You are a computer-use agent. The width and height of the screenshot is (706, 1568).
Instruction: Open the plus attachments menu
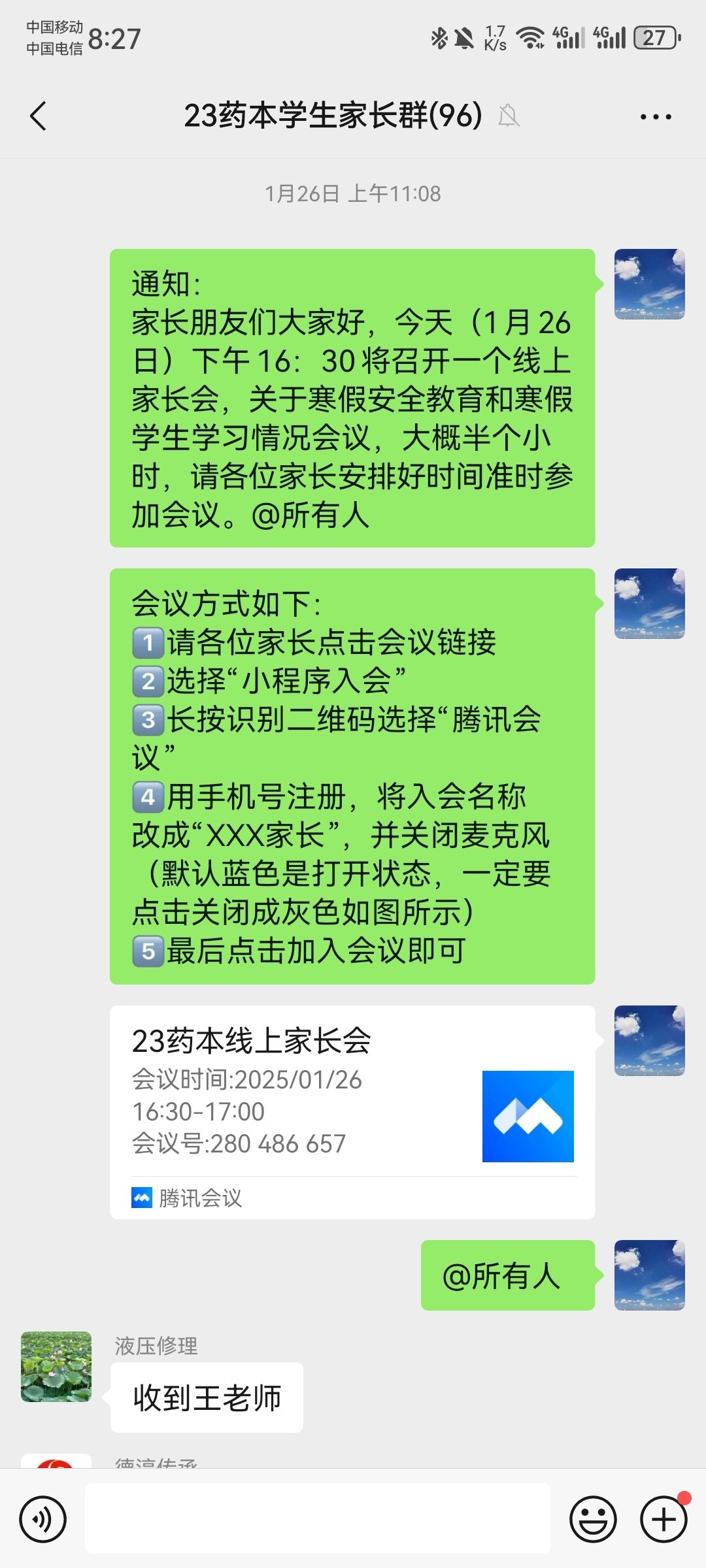pyautogui.click(x=664, y=1519)
